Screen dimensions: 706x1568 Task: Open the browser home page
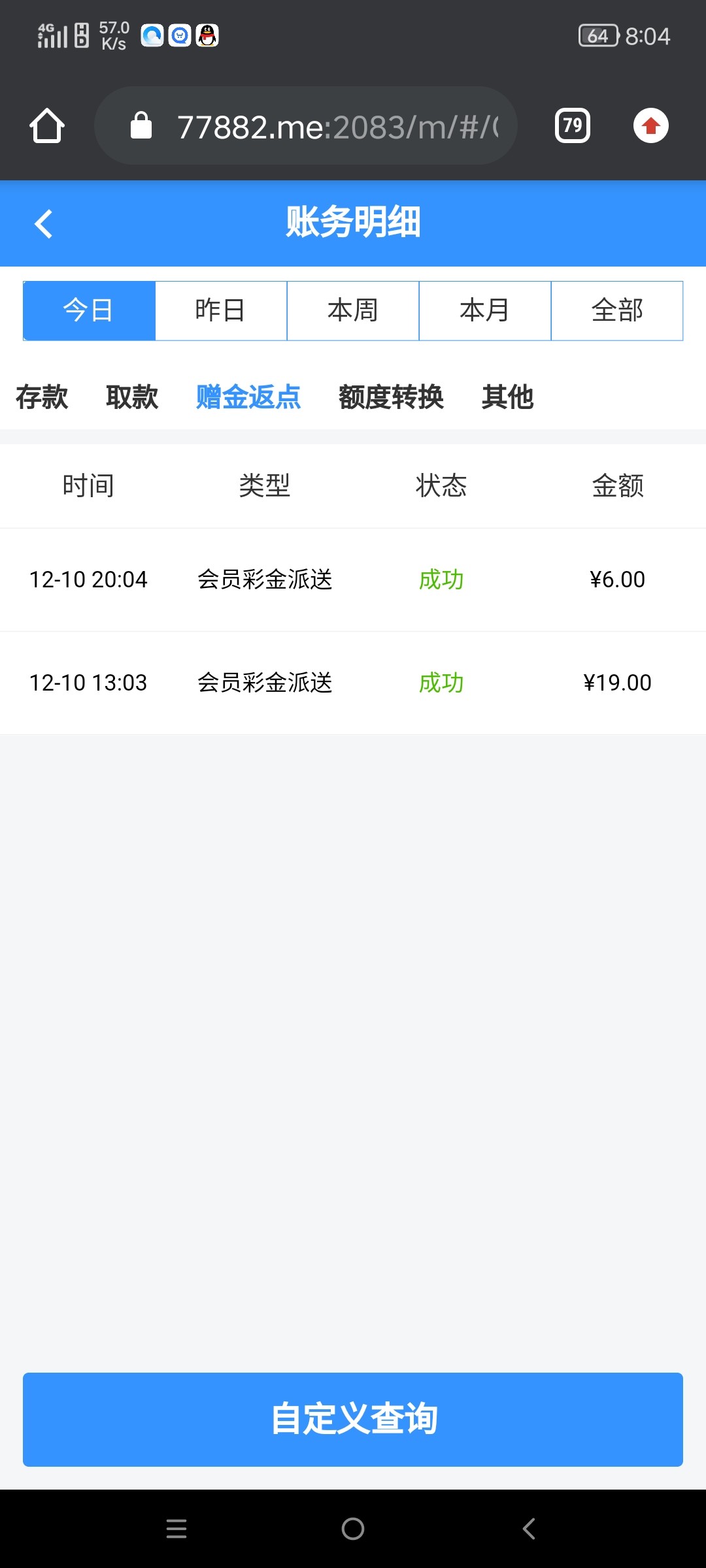[47, 125]
